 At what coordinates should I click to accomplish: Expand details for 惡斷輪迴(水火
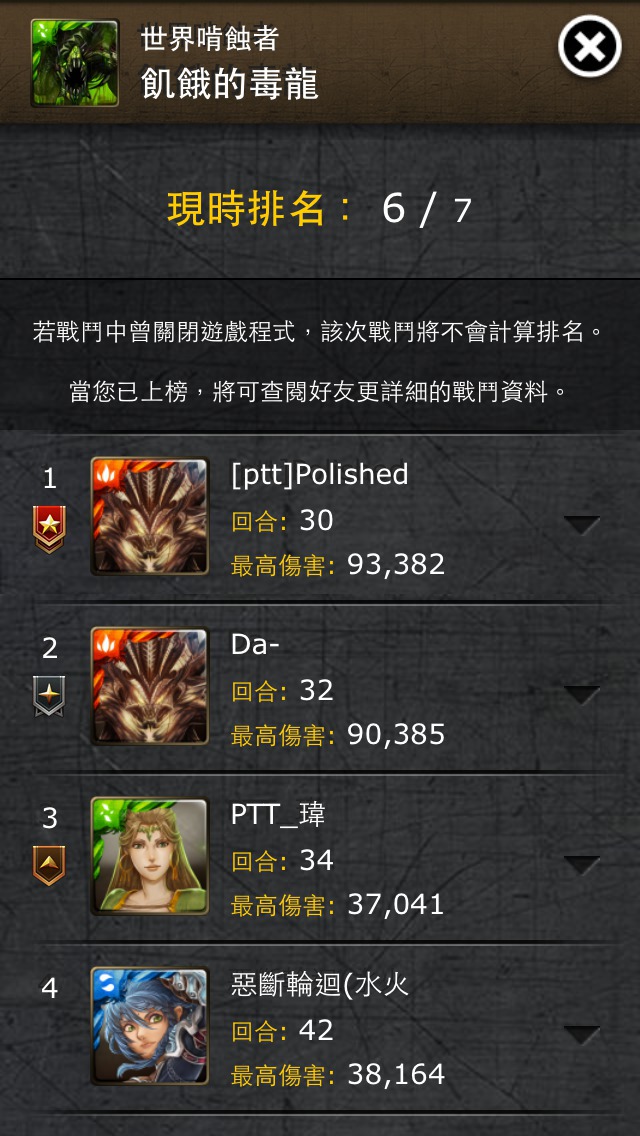[x=582, y=1035]
